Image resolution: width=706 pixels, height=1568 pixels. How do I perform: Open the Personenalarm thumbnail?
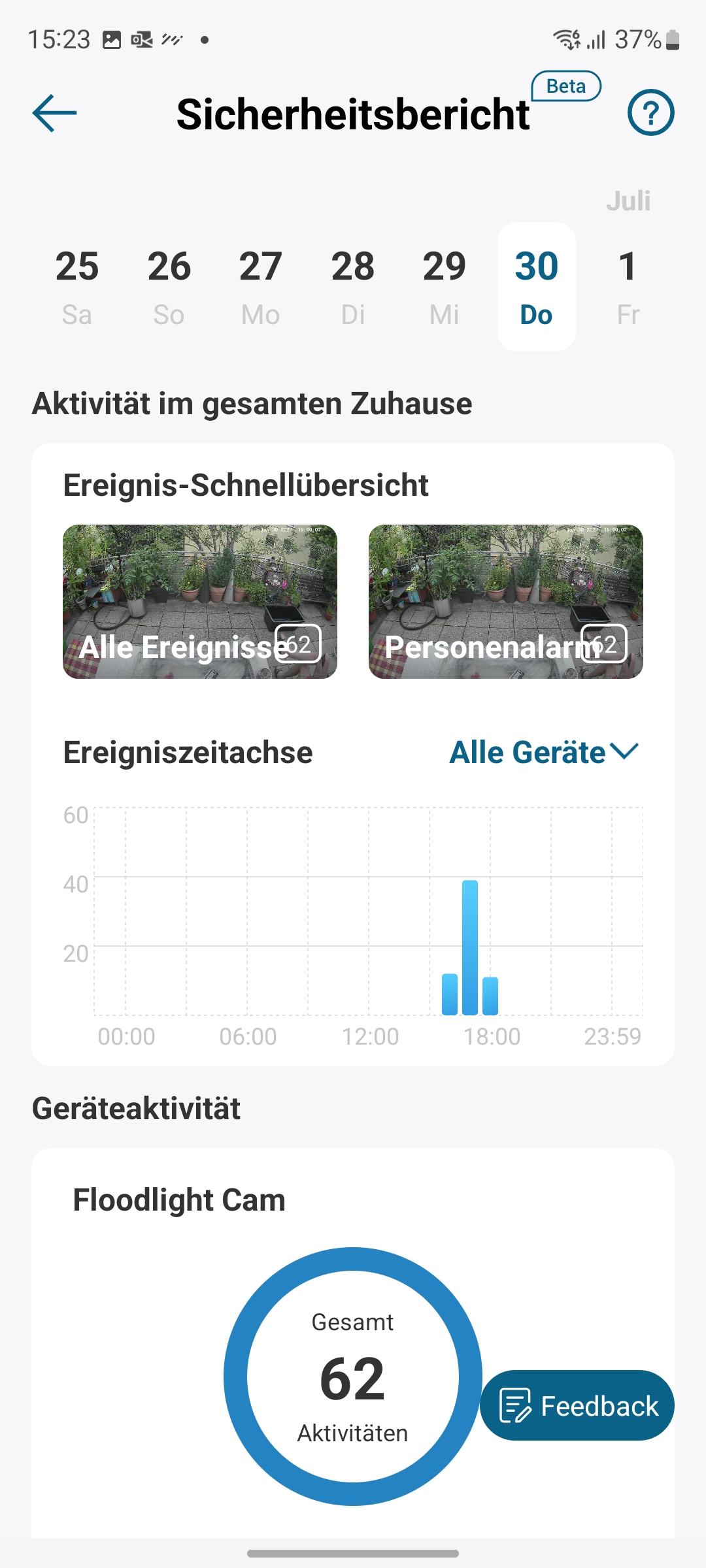click(x=506, y=602)
